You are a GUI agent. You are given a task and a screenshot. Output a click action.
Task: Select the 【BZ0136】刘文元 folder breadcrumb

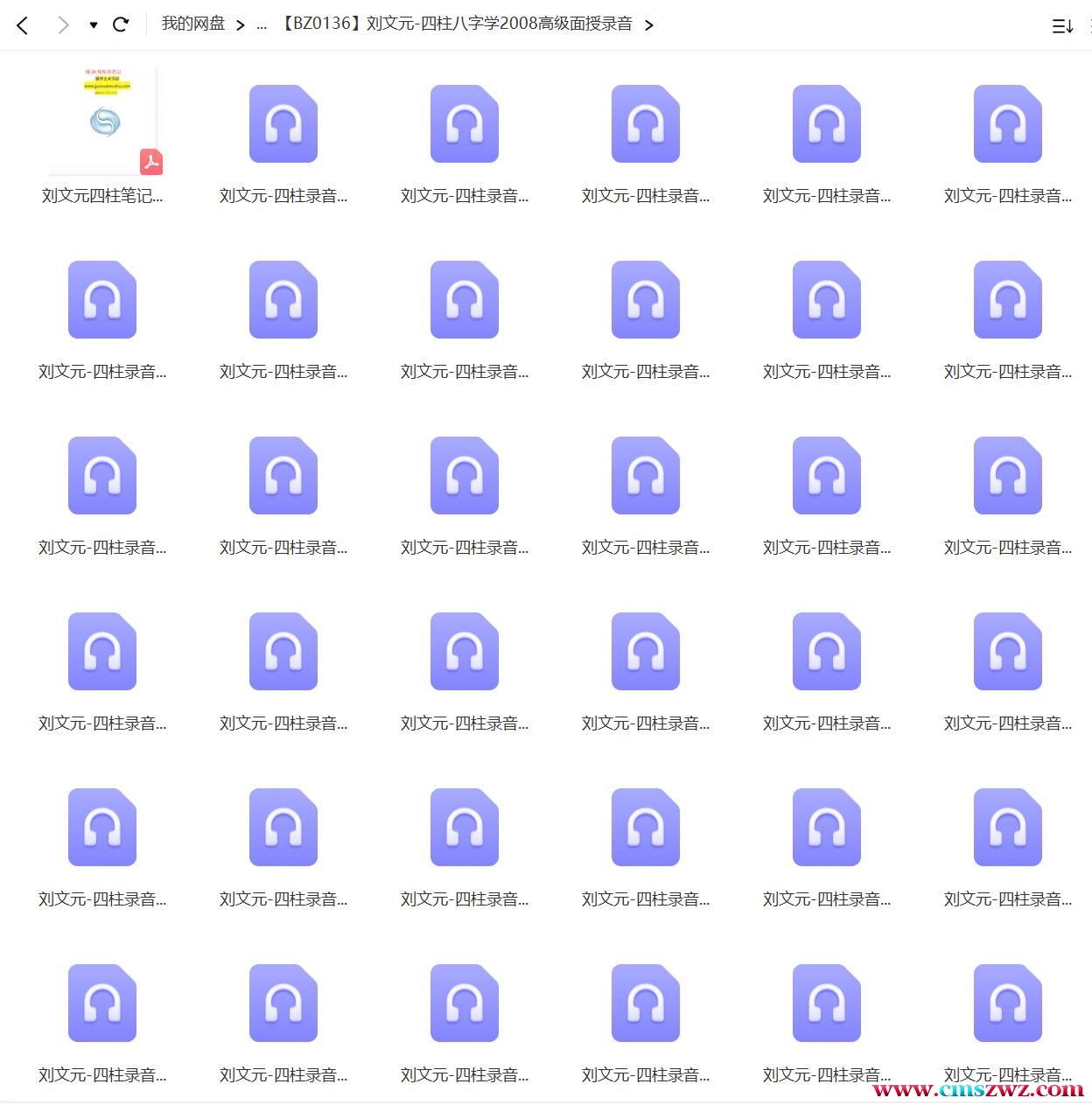455,24
